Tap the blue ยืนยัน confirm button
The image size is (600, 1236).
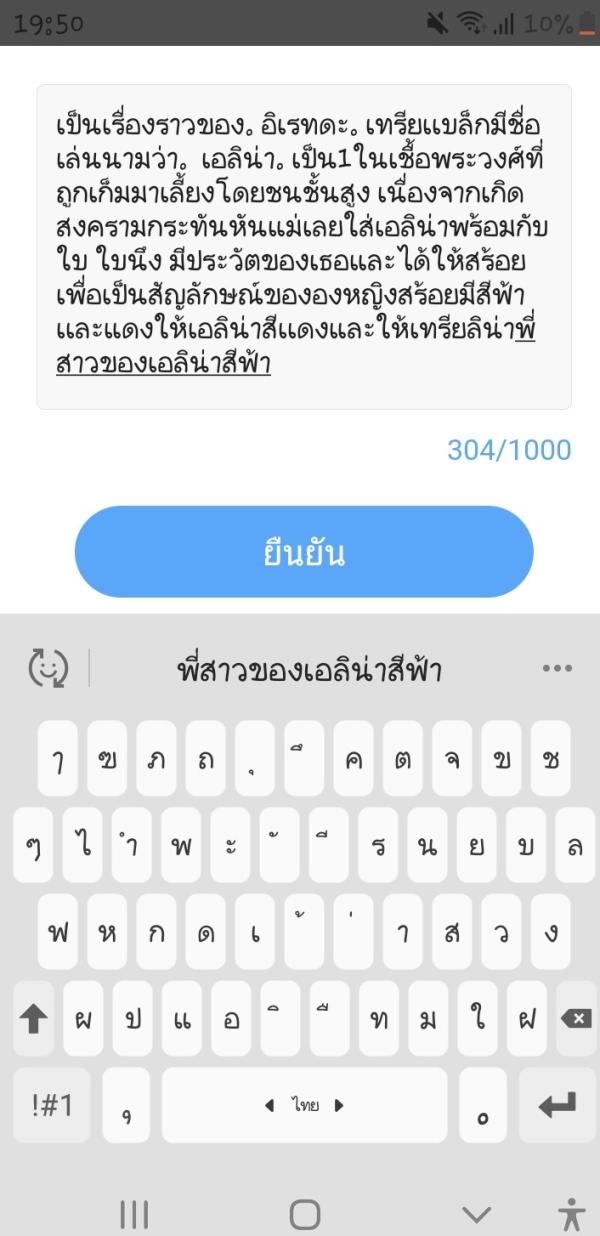[304, 553]
